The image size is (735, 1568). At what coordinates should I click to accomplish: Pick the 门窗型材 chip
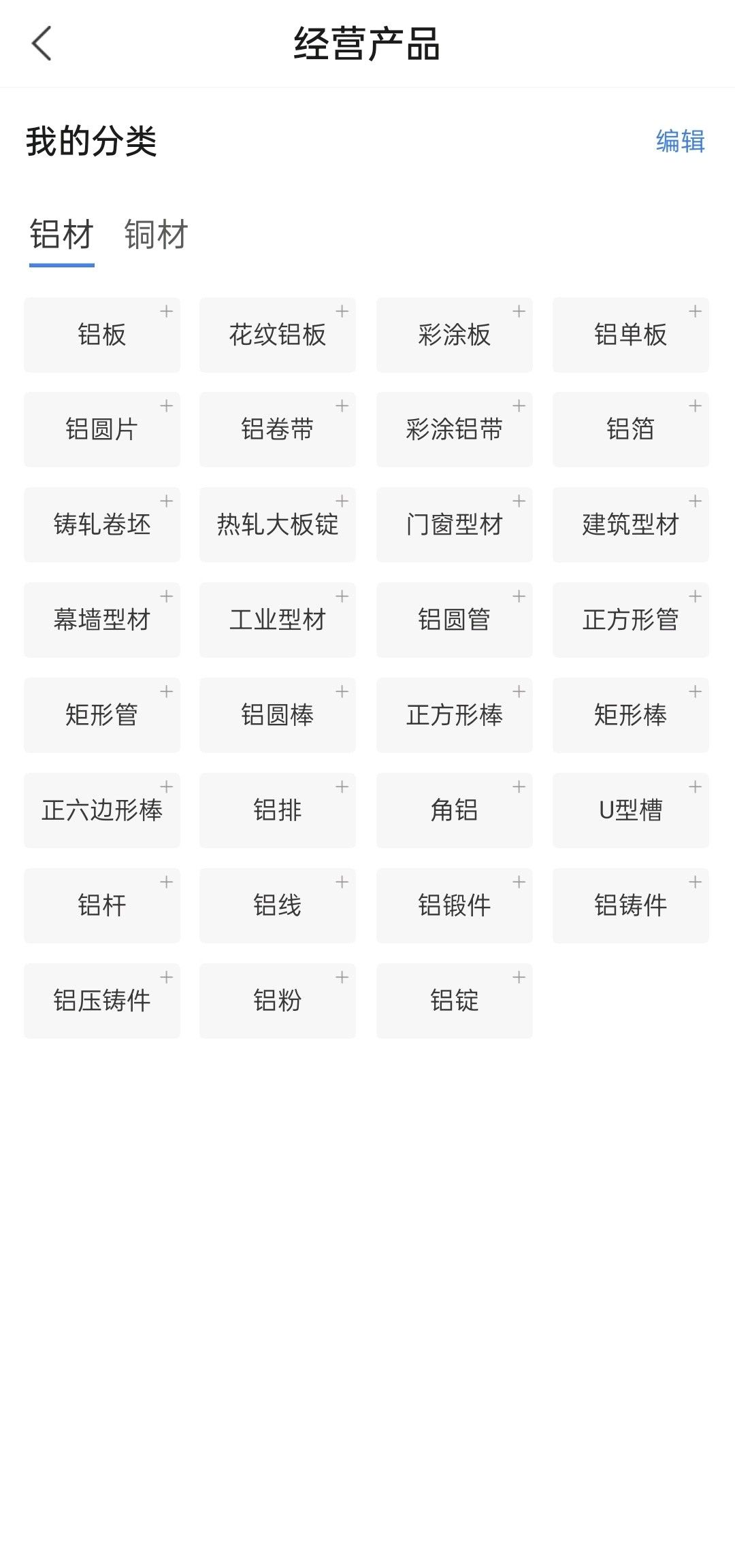(455, 524)
